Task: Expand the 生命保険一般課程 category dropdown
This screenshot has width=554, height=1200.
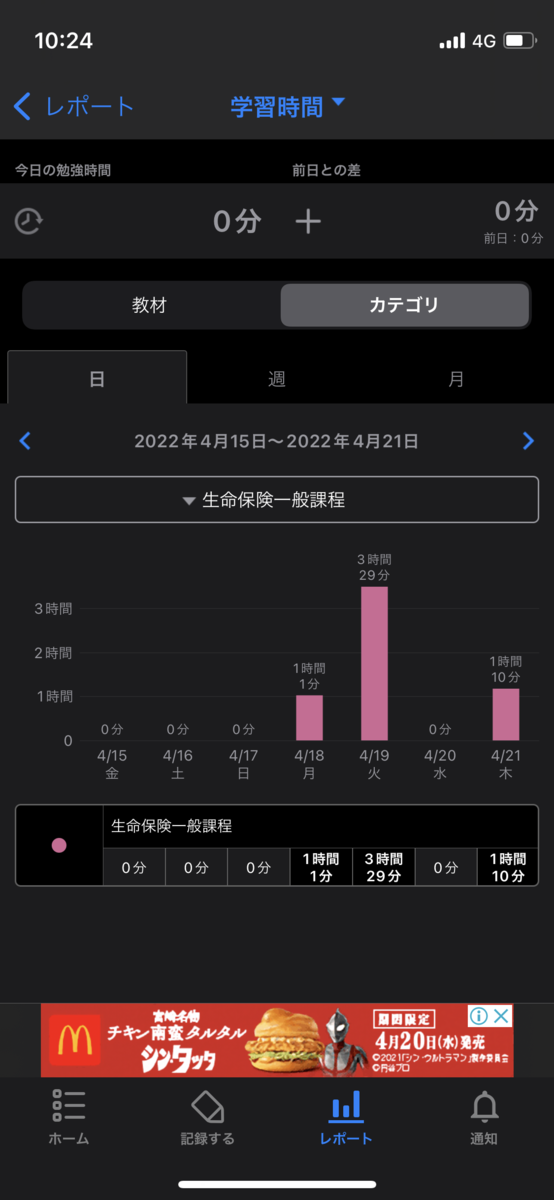Action: [277, 500]
